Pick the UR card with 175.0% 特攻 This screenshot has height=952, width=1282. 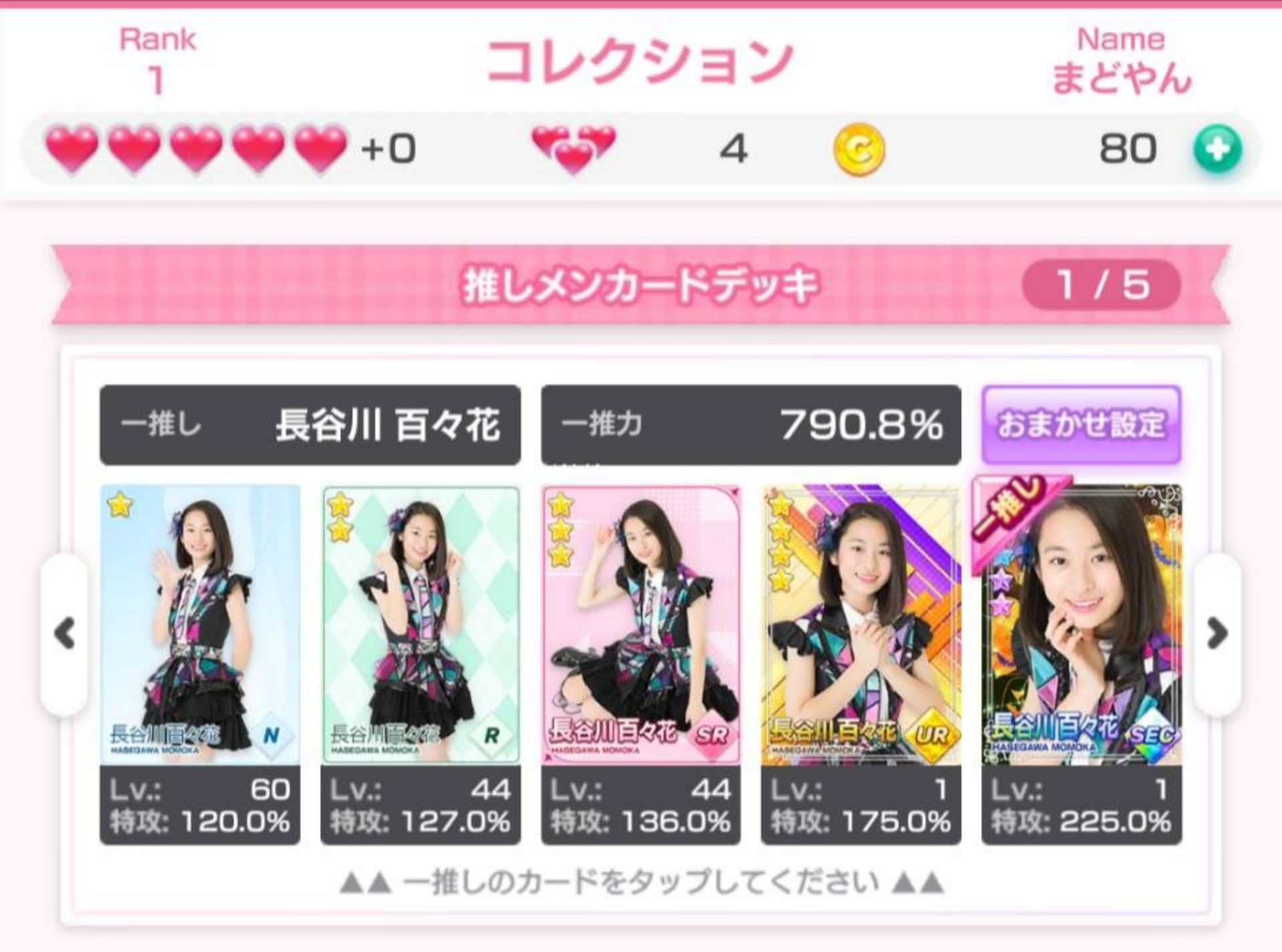click(x=861, y=624)
